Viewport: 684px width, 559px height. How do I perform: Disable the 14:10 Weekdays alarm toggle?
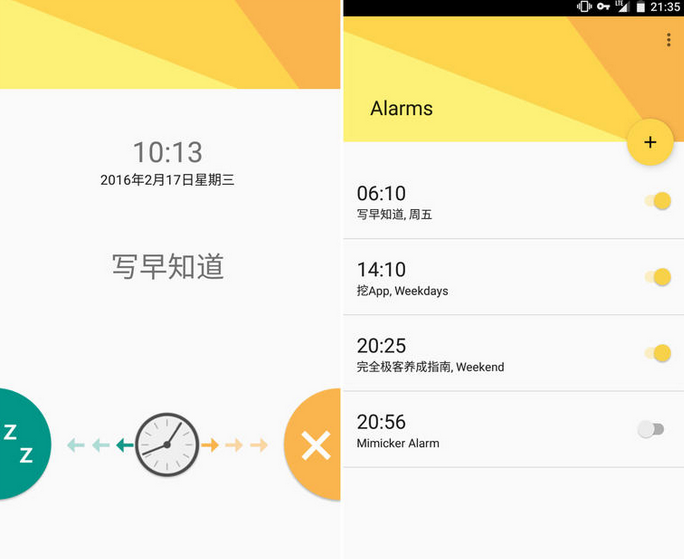[x=657, y=277]
